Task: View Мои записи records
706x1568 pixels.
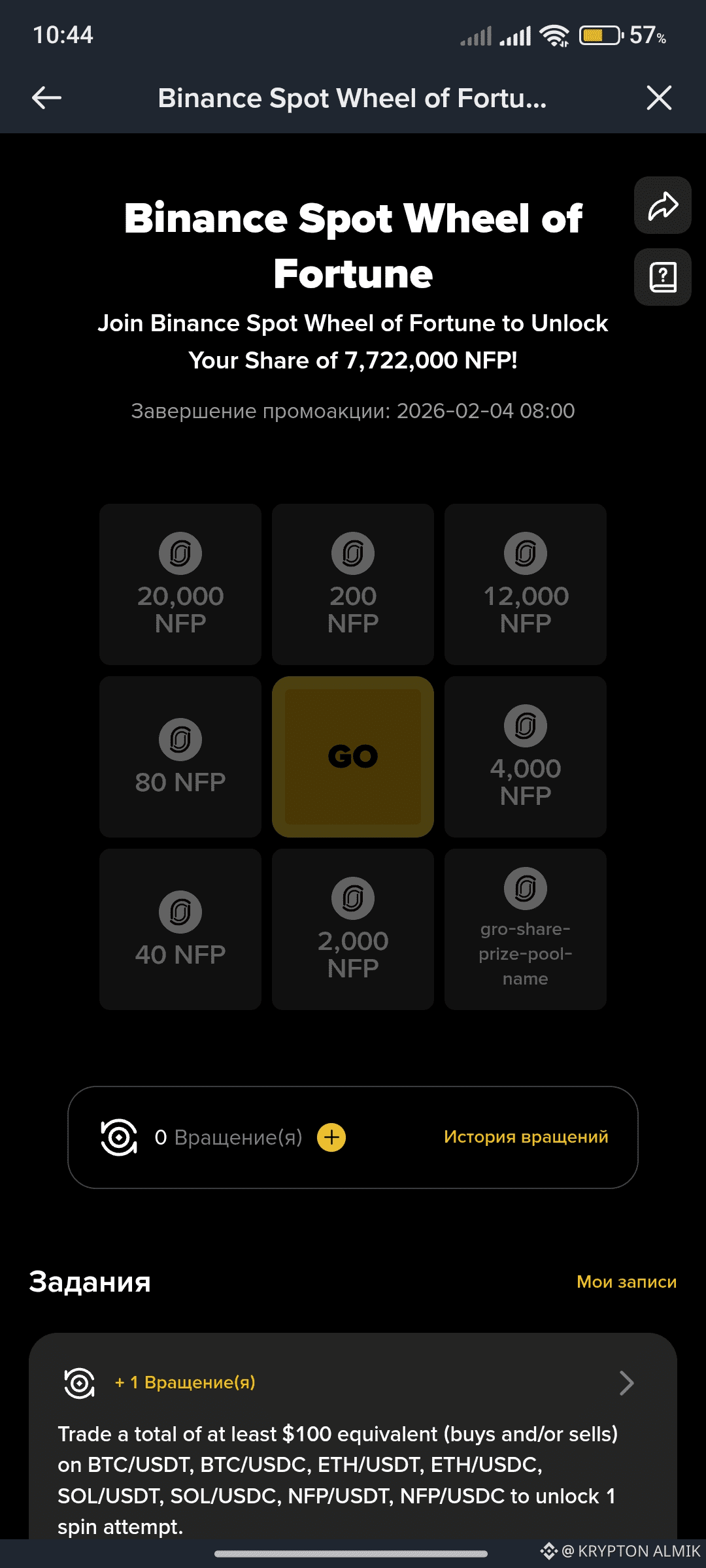Action: tap(626, 1282)
